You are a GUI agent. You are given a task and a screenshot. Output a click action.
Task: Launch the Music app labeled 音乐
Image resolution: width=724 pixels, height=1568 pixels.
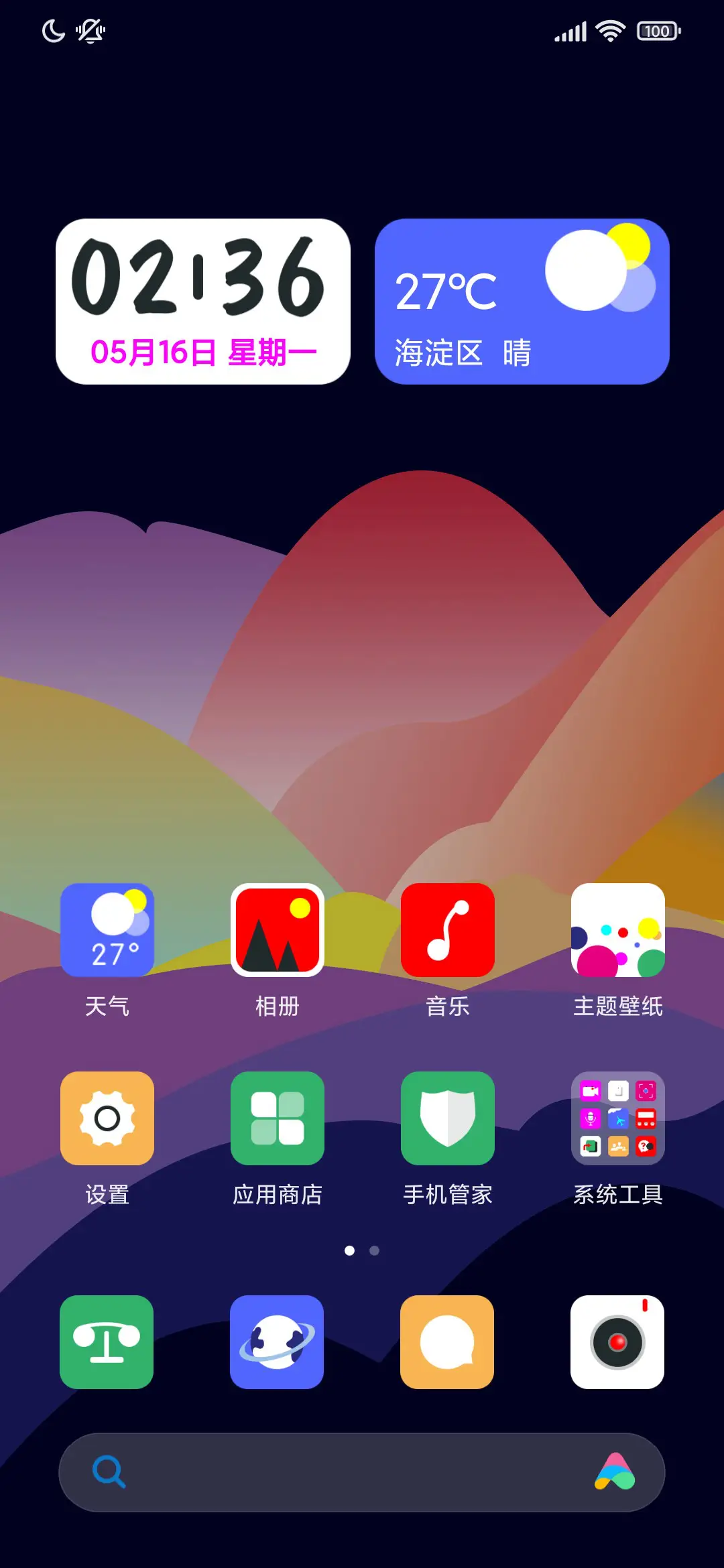(x=447, y=928)
